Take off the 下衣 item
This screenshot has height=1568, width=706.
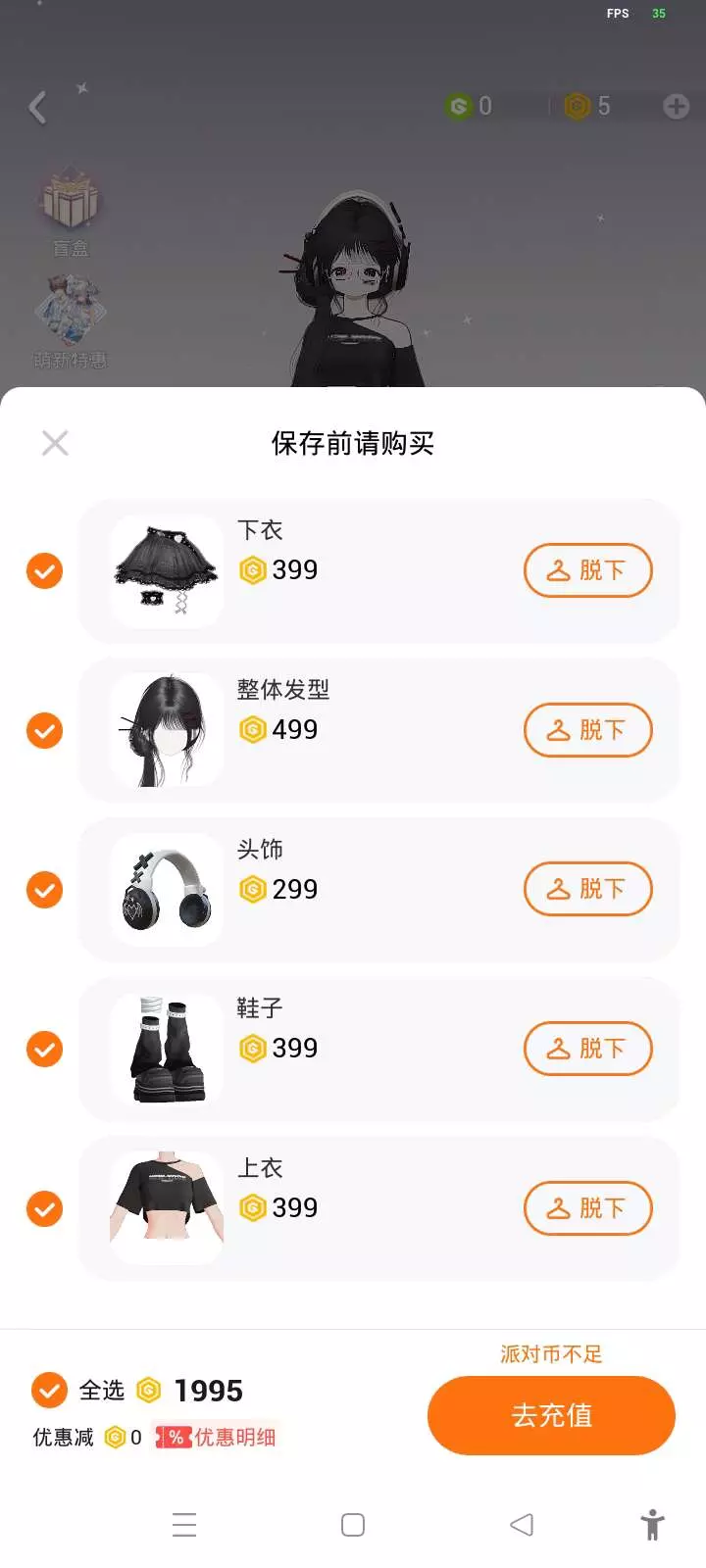(587, 570)
